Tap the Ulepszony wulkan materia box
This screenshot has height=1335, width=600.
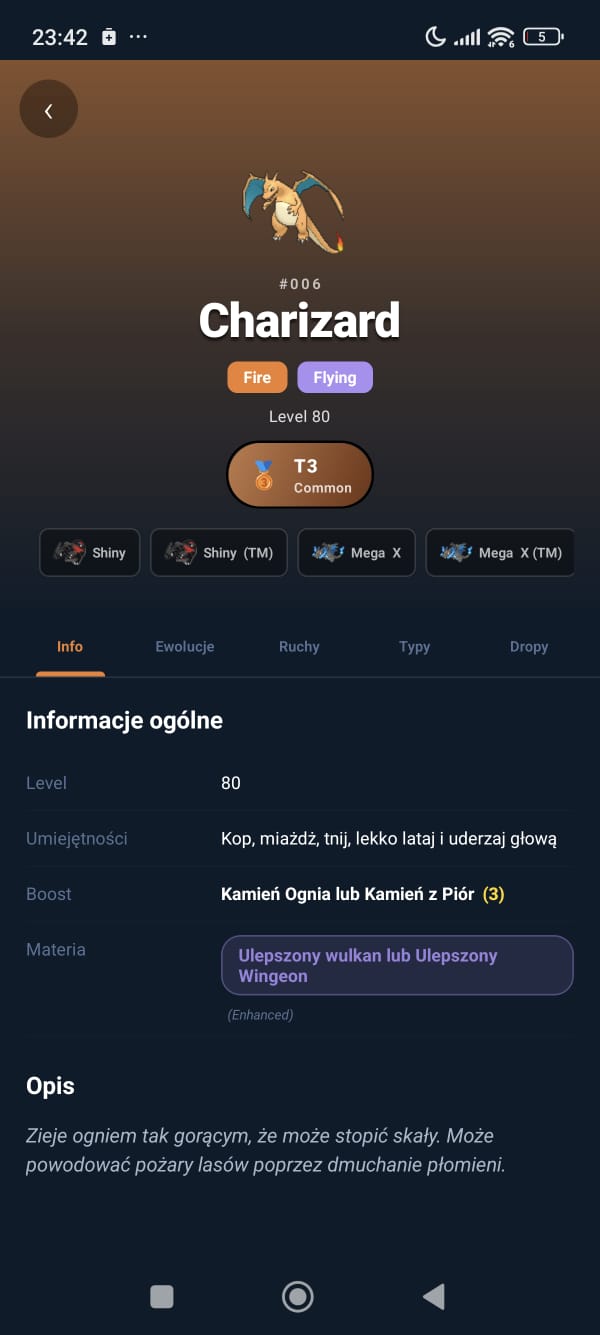(396, 965)
